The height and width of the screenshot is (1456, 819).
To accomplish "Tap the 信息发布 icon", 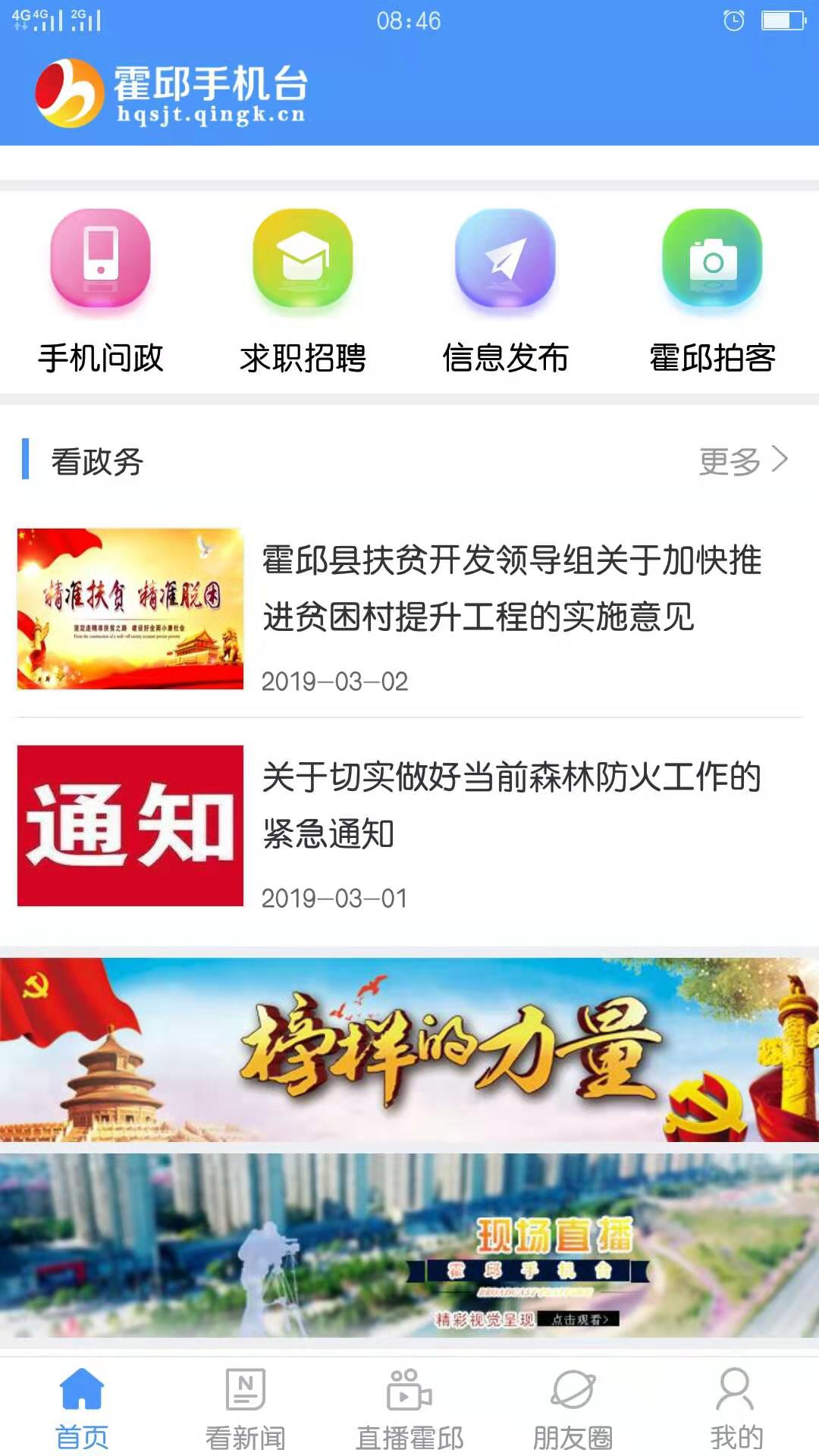I will pyautogui.click(x=506, y=258).
